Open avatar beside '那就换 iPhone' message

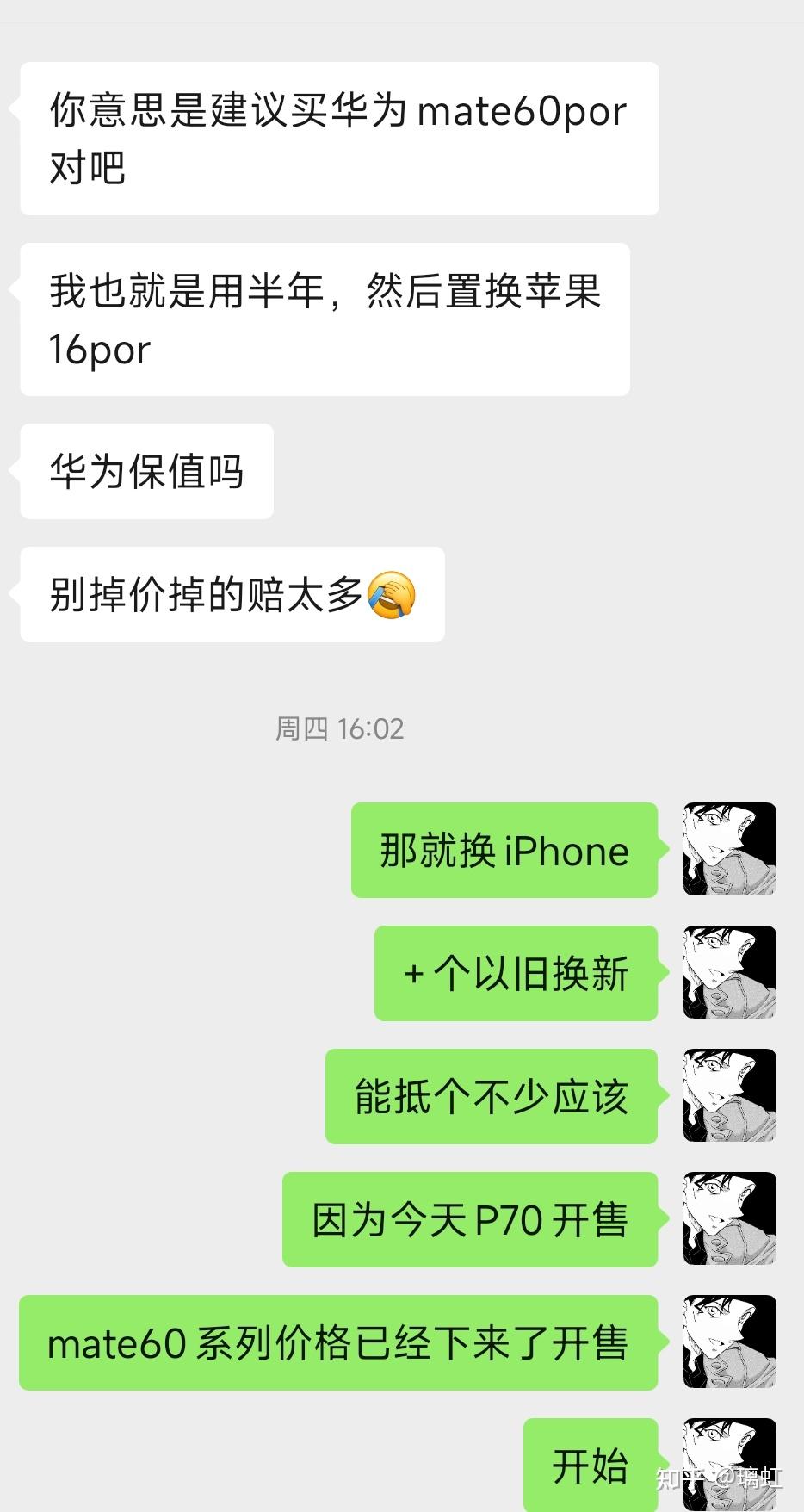(x=729, y=850)
